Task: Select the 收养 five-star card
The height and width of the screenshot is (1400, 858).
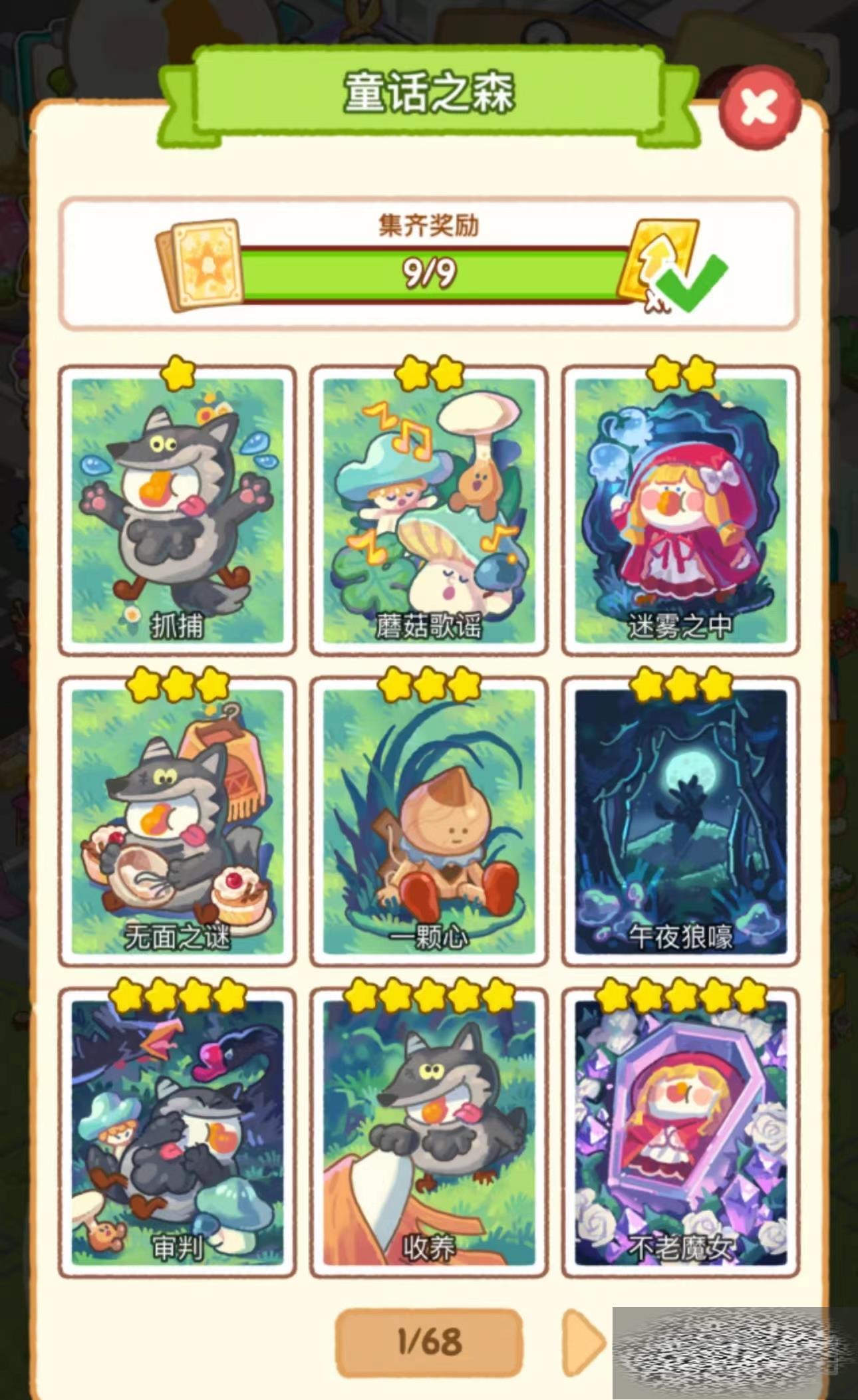Action: tap(429, 1132)
